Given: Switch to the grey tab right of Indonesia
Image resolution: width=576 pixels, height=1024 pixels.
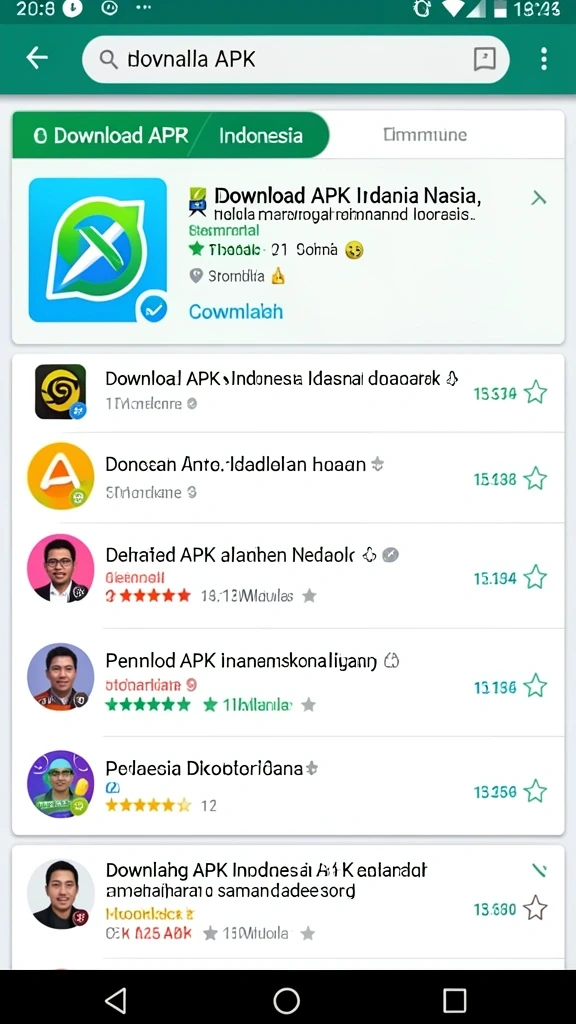Looking at the screenshot, I should pyautogui.click(x=424, y=135).
